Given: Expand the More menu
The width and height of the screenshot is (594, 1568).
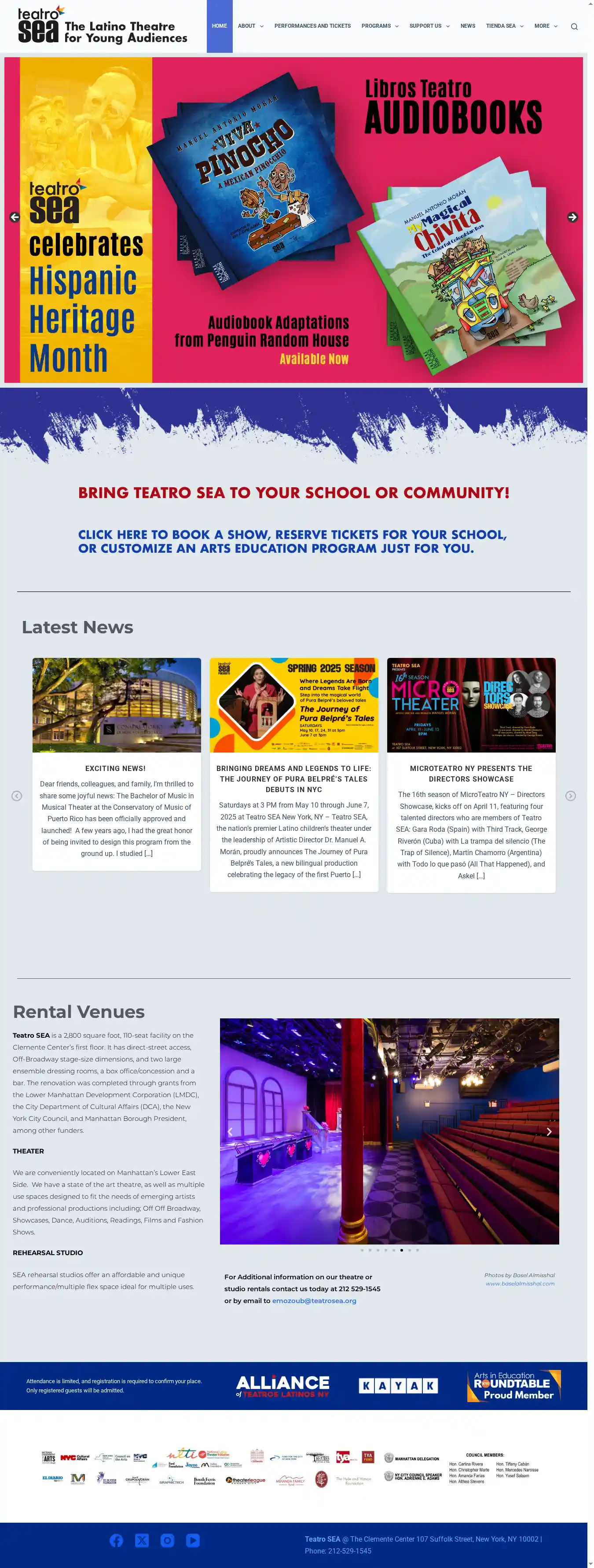Looking at the screenshot, I should tap(545, 26).
